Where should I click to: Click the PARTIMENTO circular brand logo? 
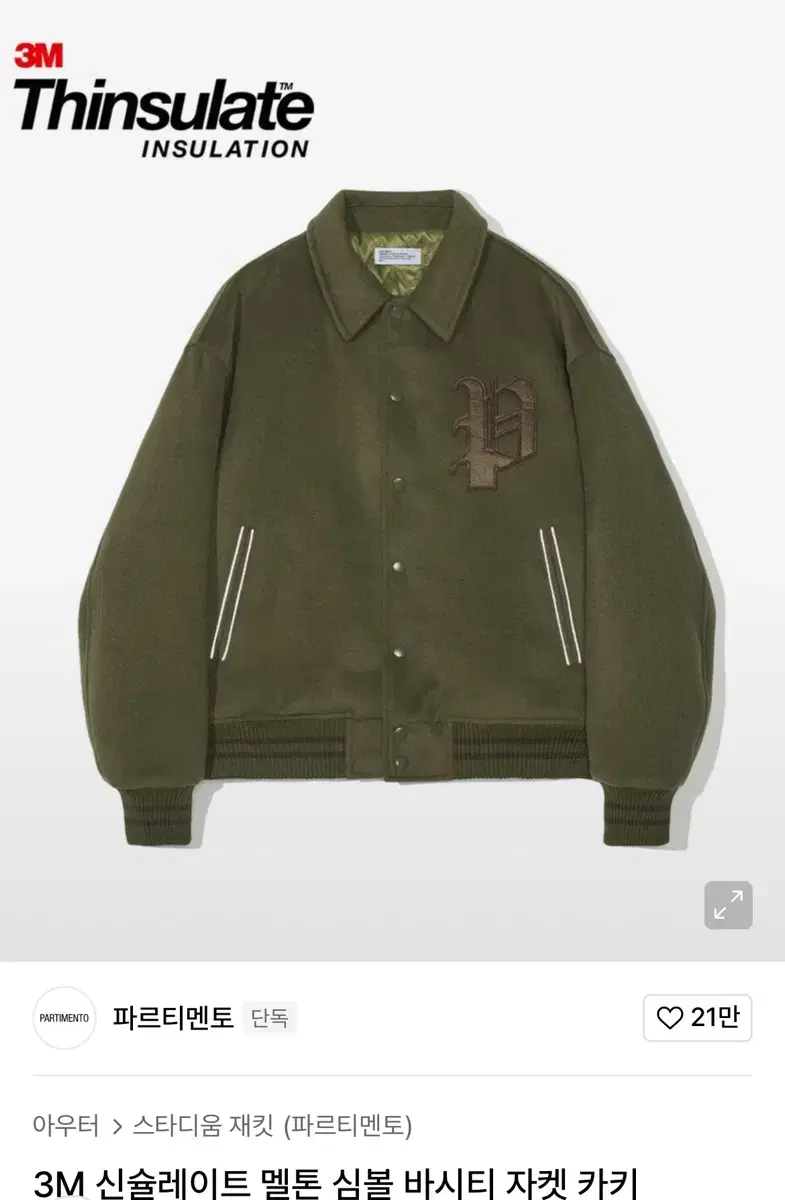(66, 1017)
